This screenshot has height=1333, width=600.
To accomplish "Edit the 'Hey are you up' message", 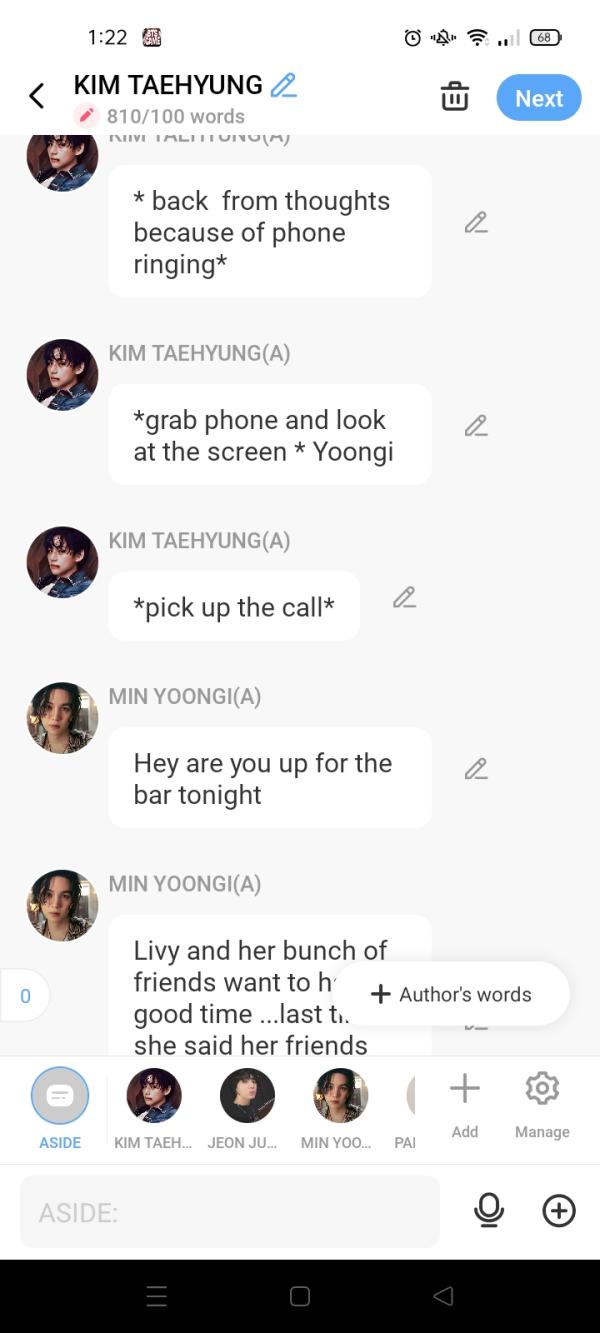I will [x=476, y=769].
